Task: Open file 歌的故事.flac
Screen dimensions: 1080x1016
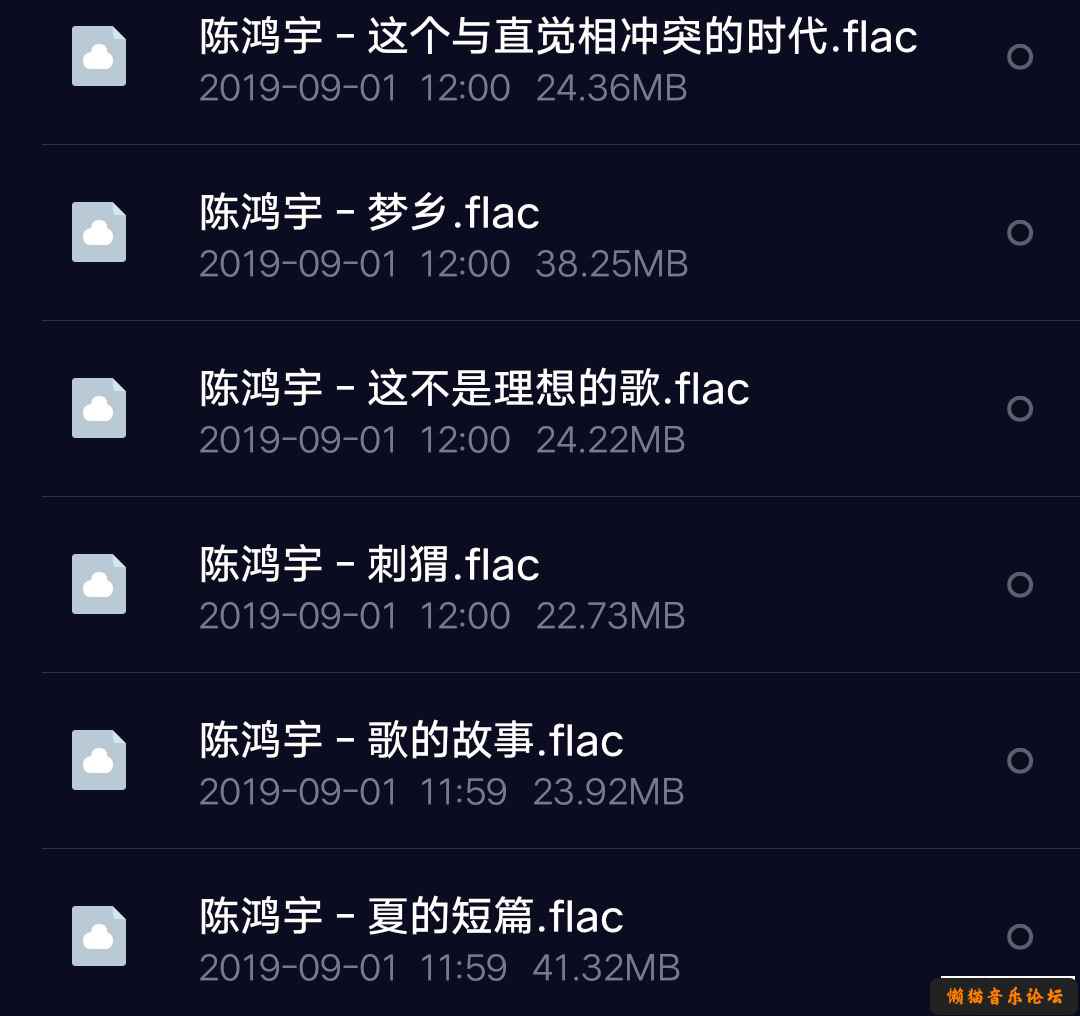Action: point(411,741)
